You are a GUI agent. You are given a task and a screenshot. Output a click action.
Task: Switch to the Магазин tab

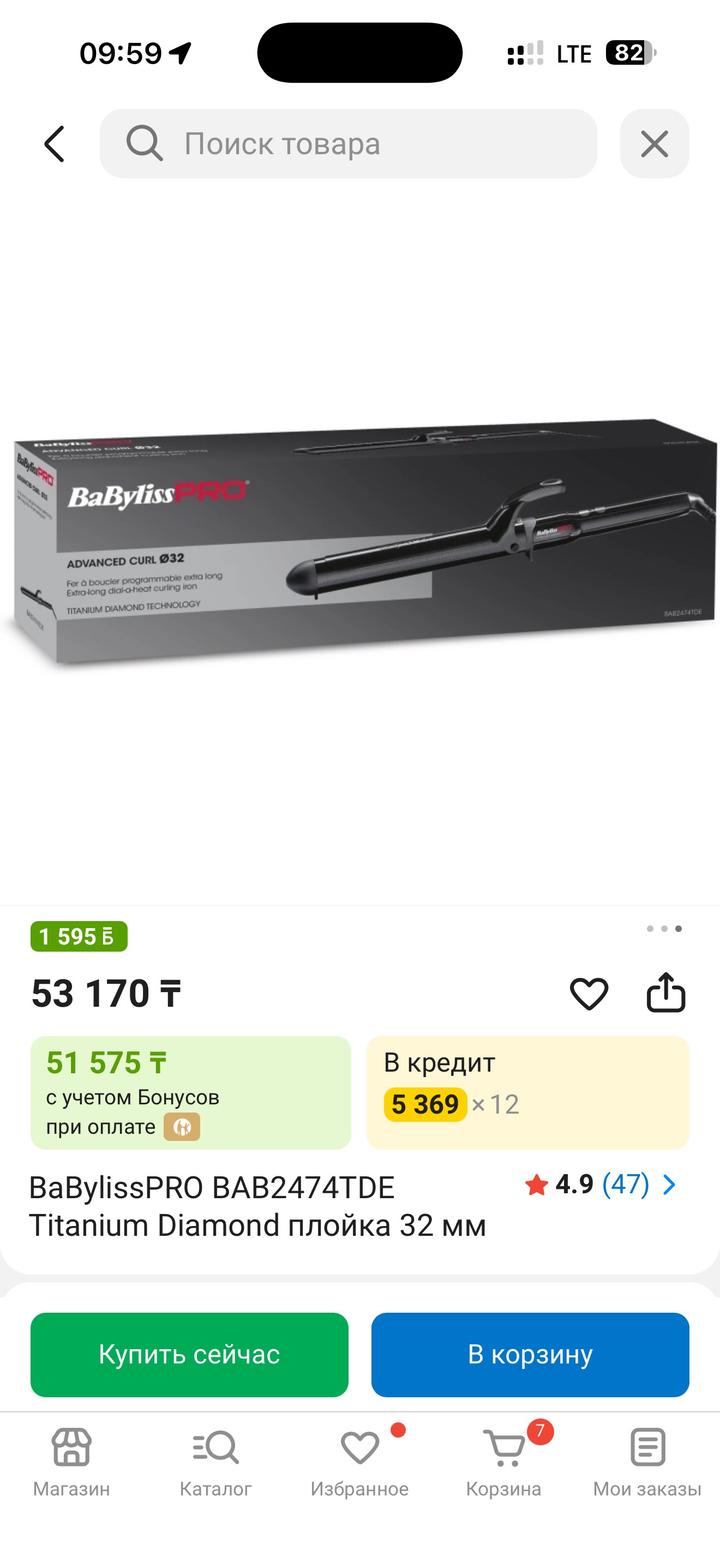click(71, 1461)
